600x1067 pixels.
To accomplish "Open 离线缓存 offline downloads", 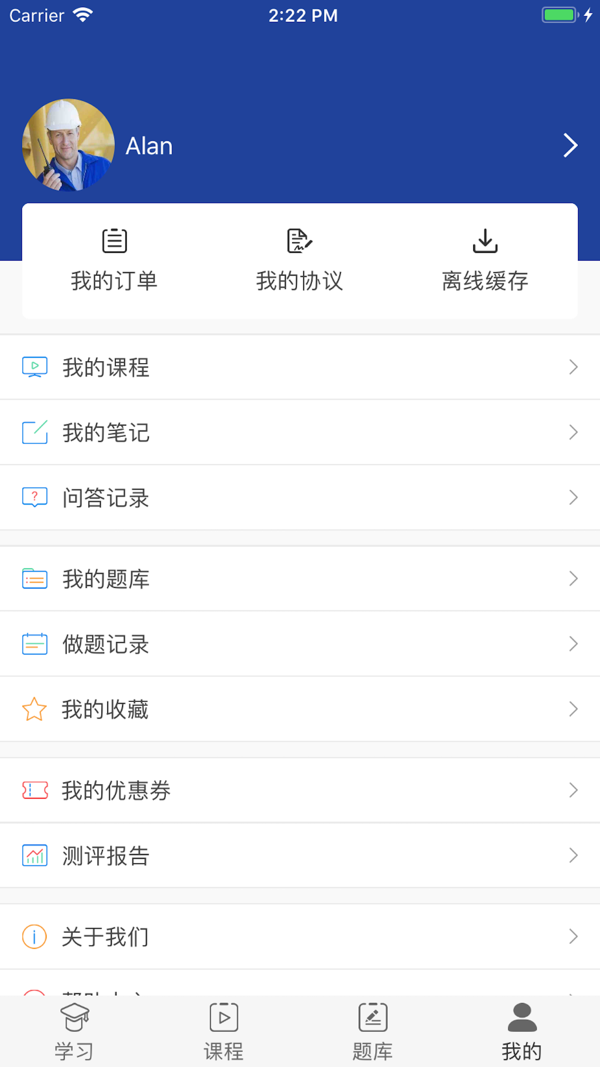I will tap(485, 260).
